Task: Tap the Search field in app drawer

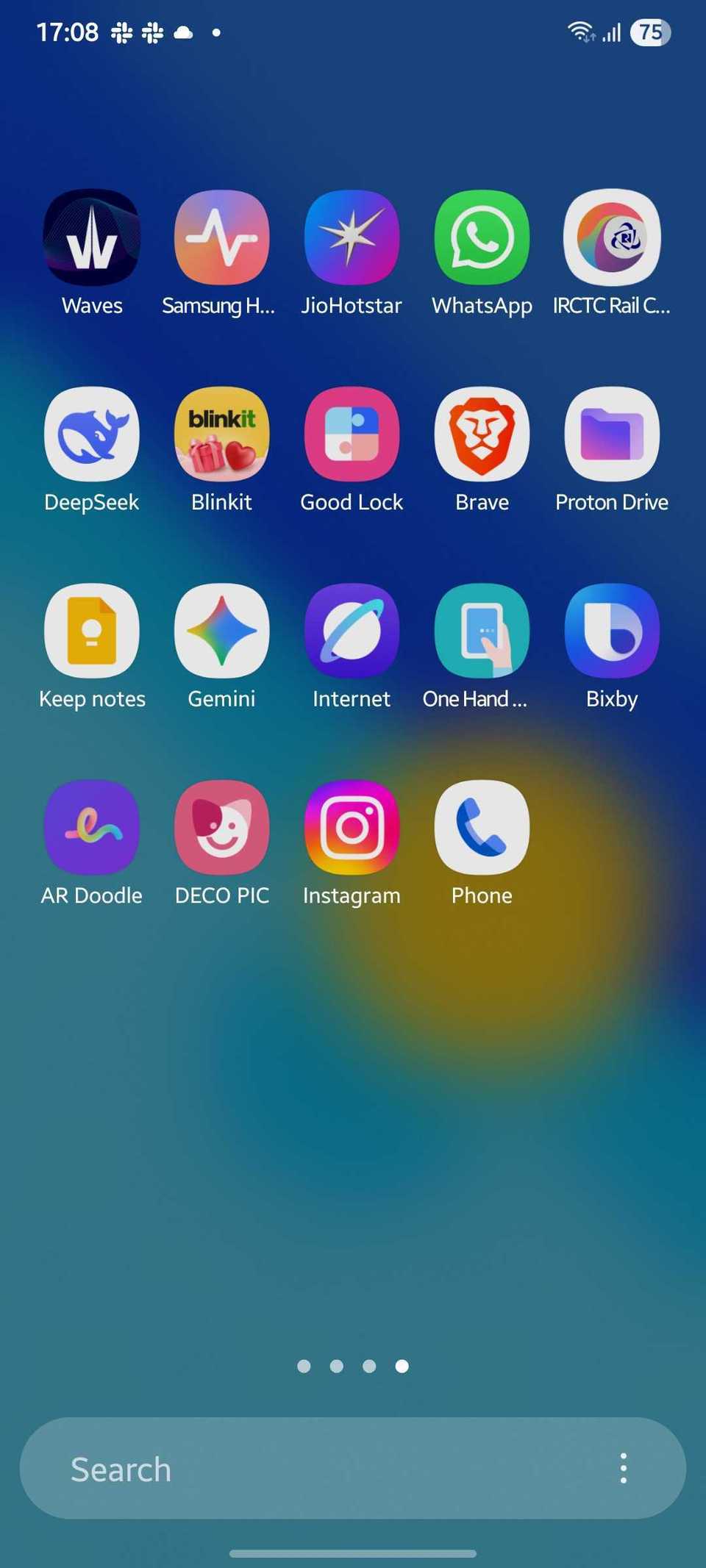Action: (x=294, y=1469)
